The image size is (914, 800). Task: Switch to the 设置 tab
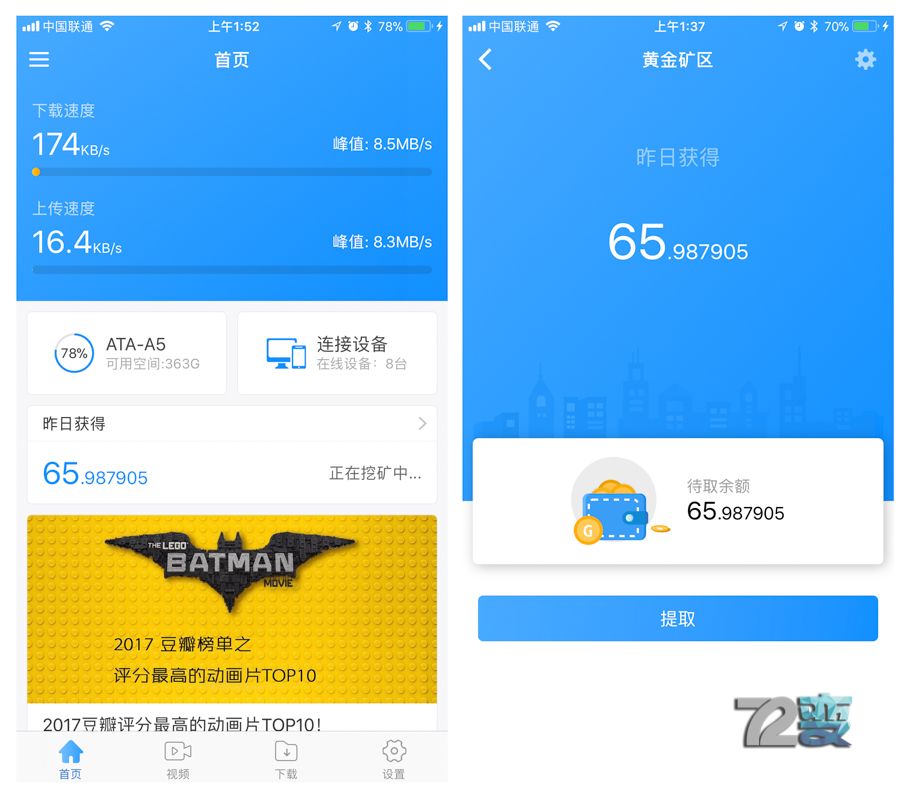pos(394,760)
